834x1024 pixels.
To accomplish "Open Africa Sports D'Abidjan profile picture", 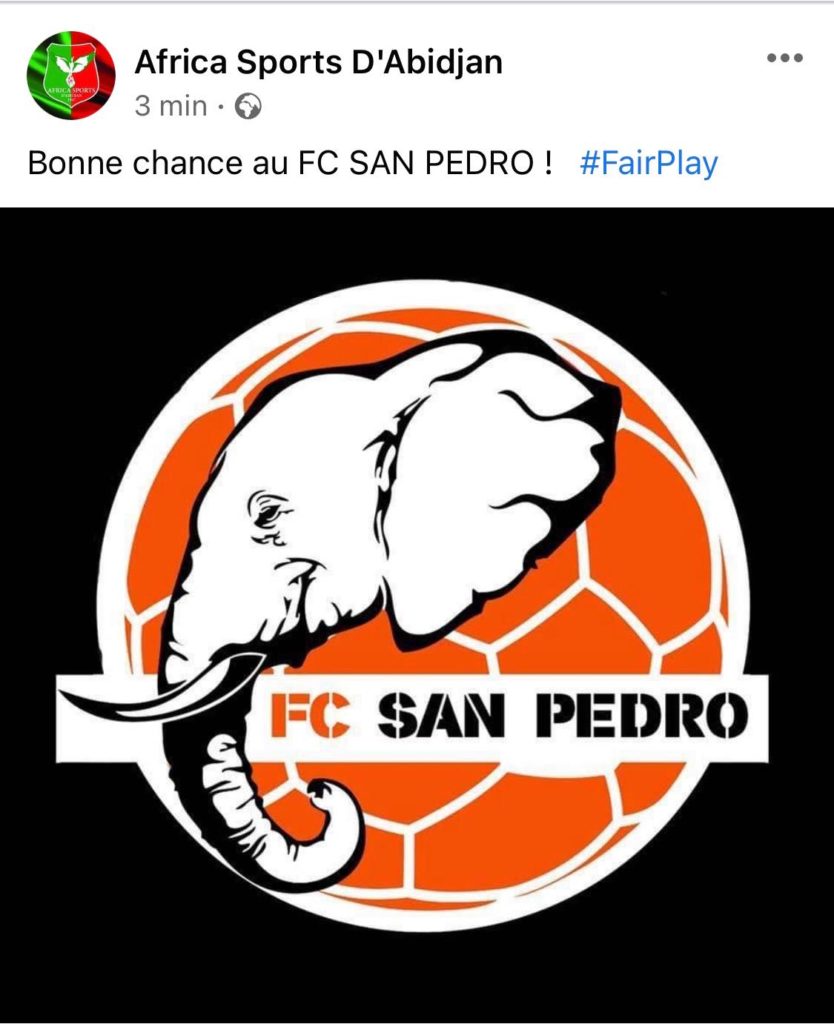I will point(71,76).
